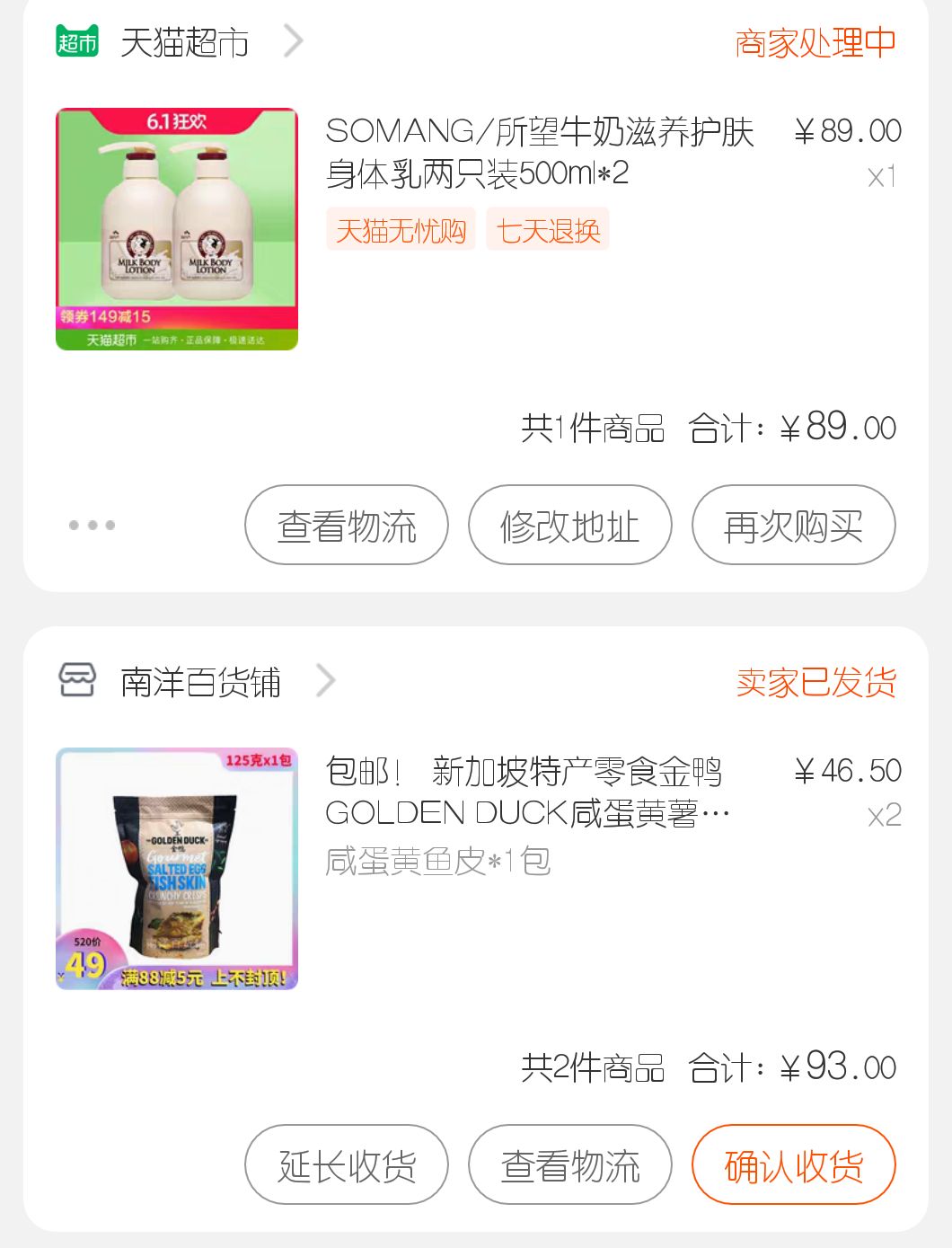Screen dimensions: 952x1248
Task: Open SOMANG milk body lotion order details
Action: coord(539,152)
